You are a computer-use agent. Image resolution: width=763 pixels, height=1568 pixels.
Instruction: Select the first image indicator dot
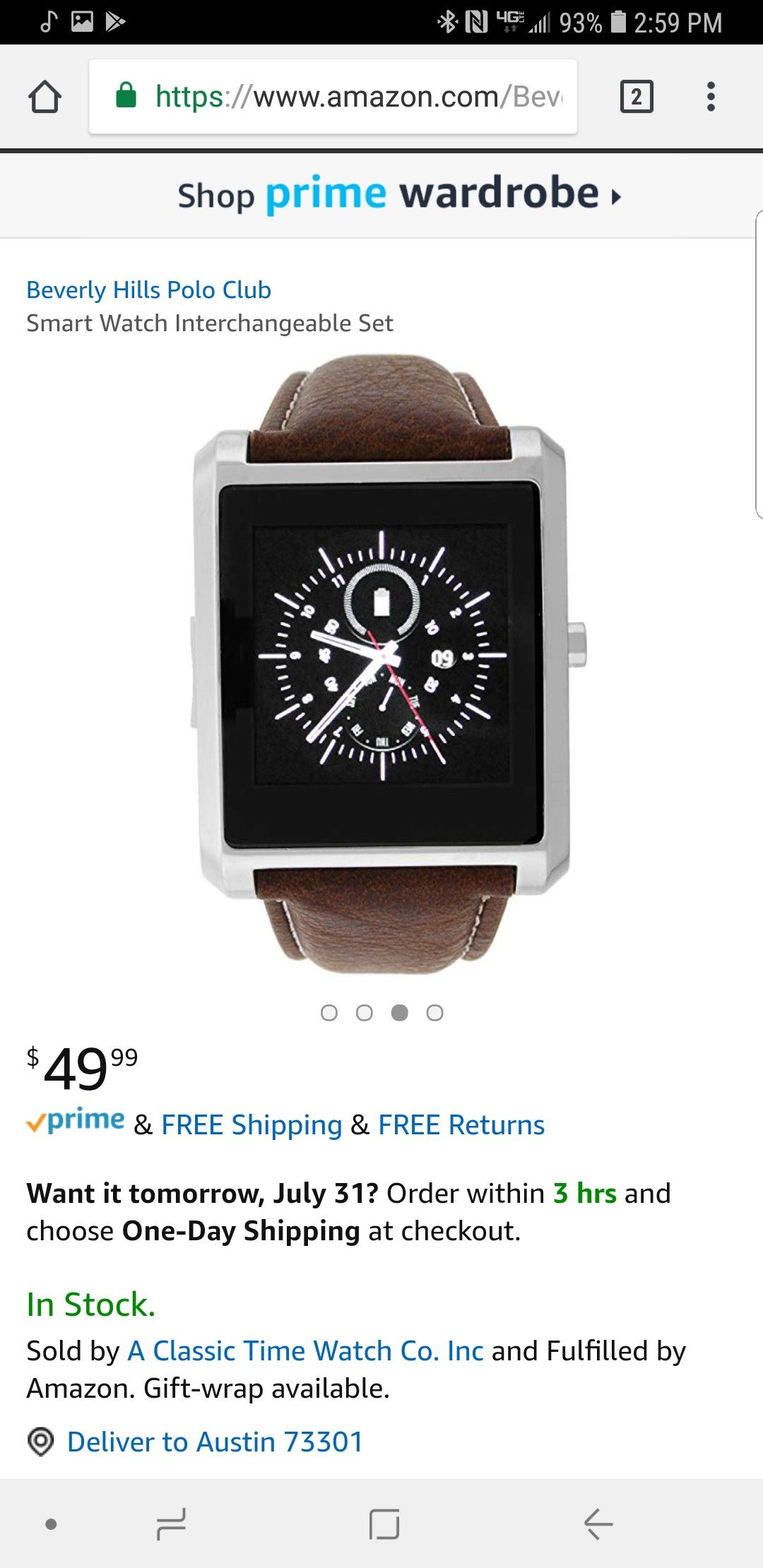coord(329,1013)
